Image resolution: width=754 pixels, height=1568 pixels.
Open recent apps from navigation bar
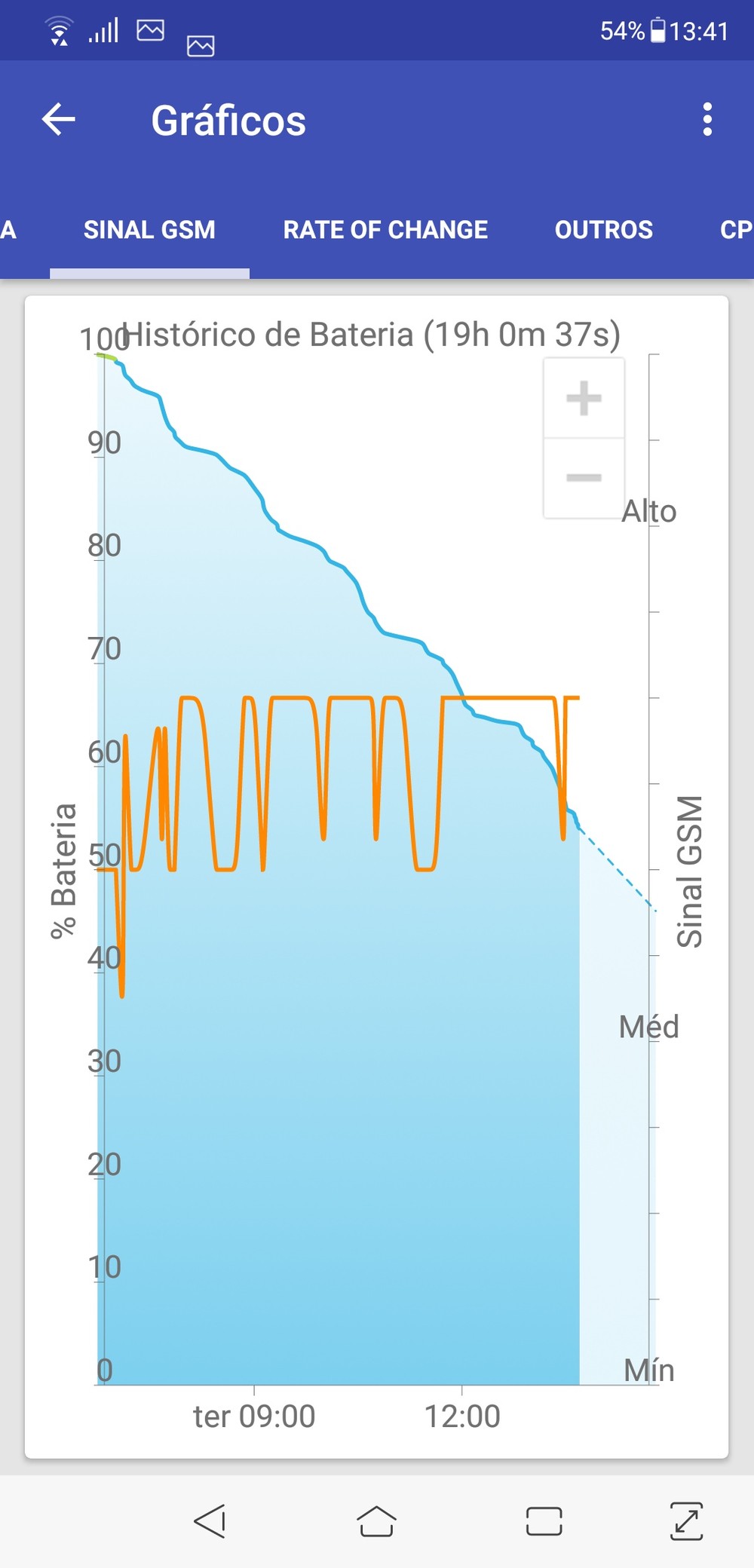544,1521
